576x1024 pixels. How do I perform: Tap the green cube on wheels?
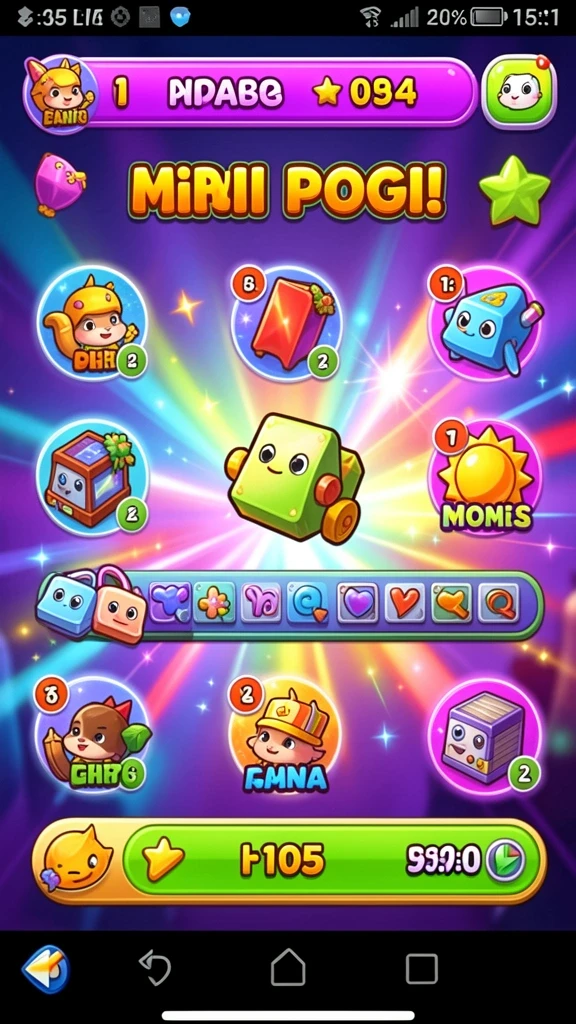(x=295, y=477)
